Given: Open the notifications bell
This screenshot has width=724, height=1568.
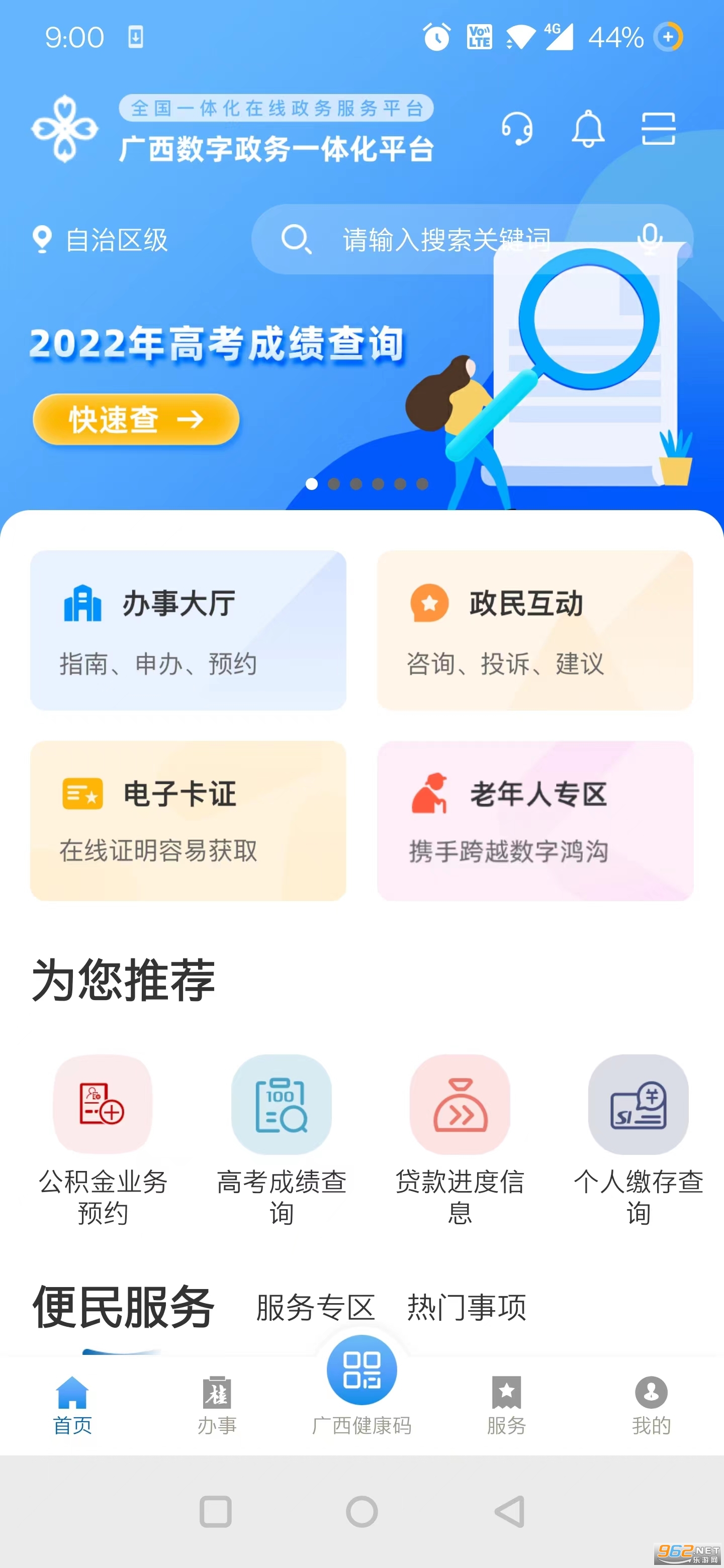Looking at the screenshot, I should click(588, 129).
